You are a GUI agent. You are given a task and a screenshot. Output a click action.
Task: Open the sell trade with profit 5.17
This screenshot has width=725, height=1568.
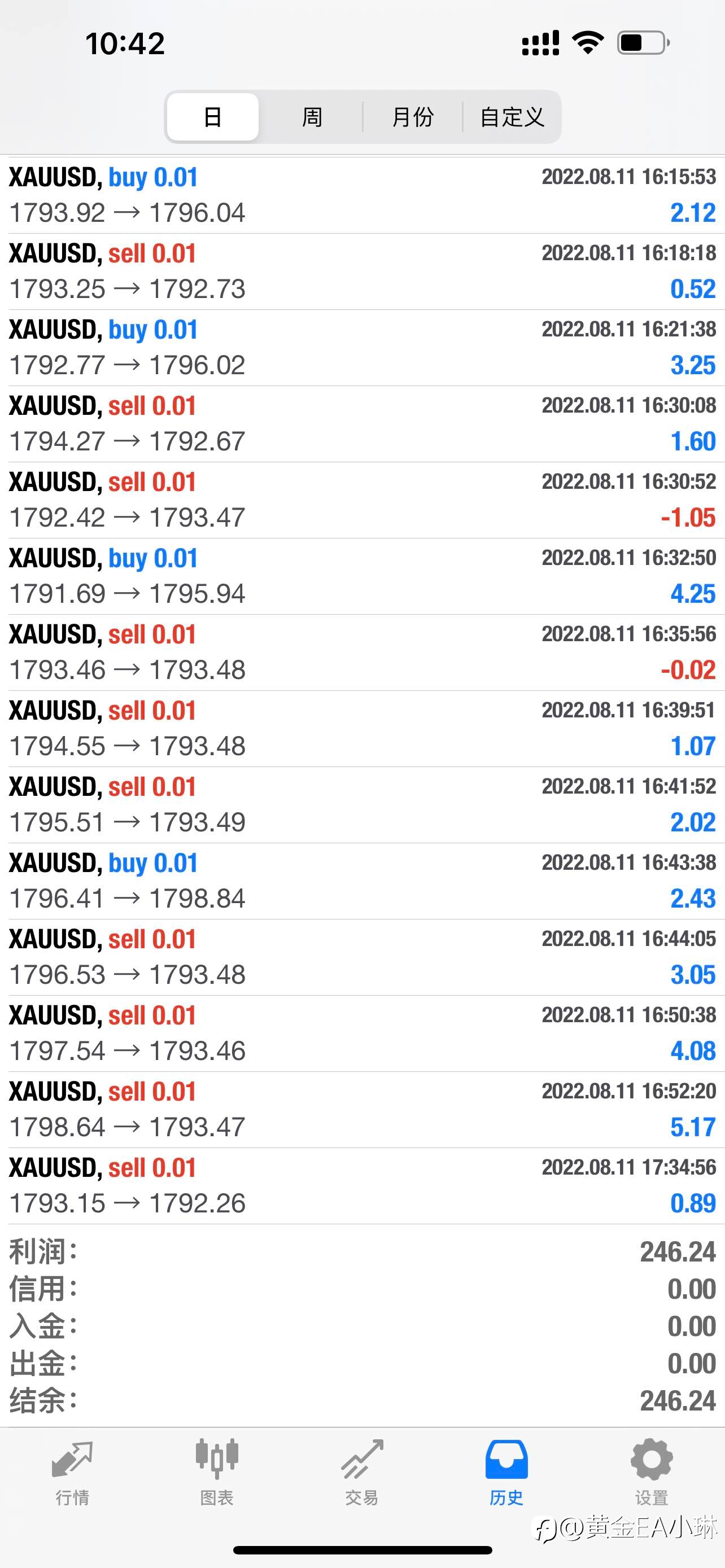pyautogui.click(x=362, y=1110)
